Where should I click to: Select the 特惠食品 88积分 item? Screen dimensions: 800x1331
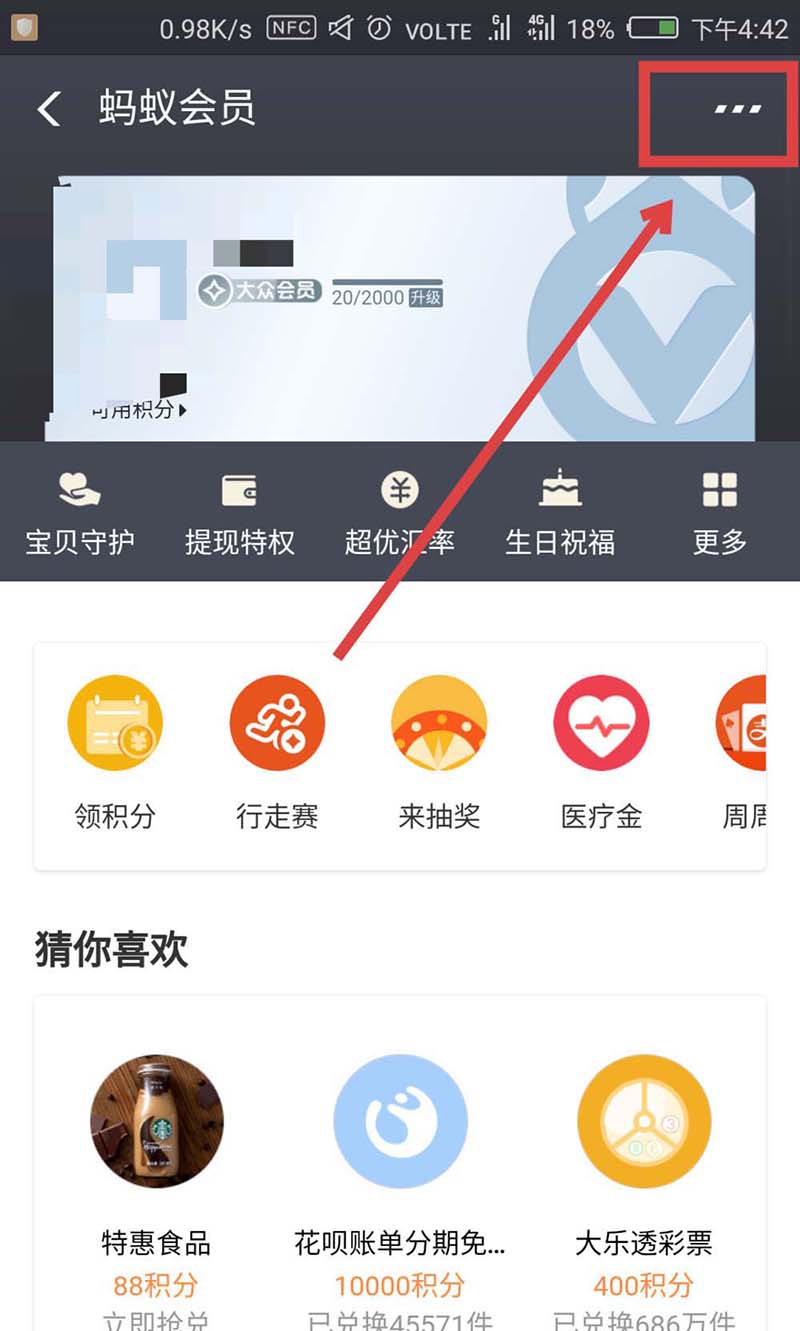point(157,1180)
